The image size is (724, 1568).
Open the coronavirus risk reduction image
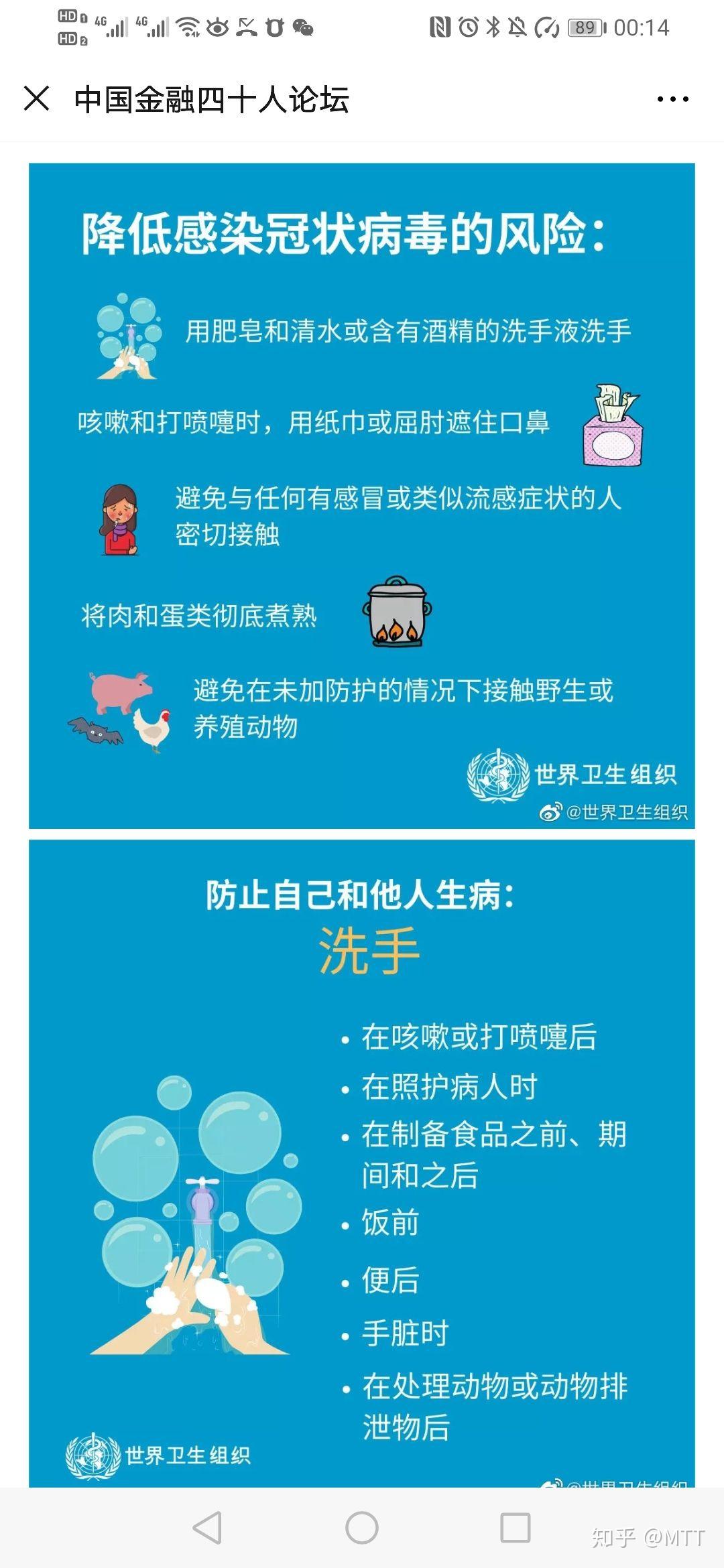pos(362,496)
